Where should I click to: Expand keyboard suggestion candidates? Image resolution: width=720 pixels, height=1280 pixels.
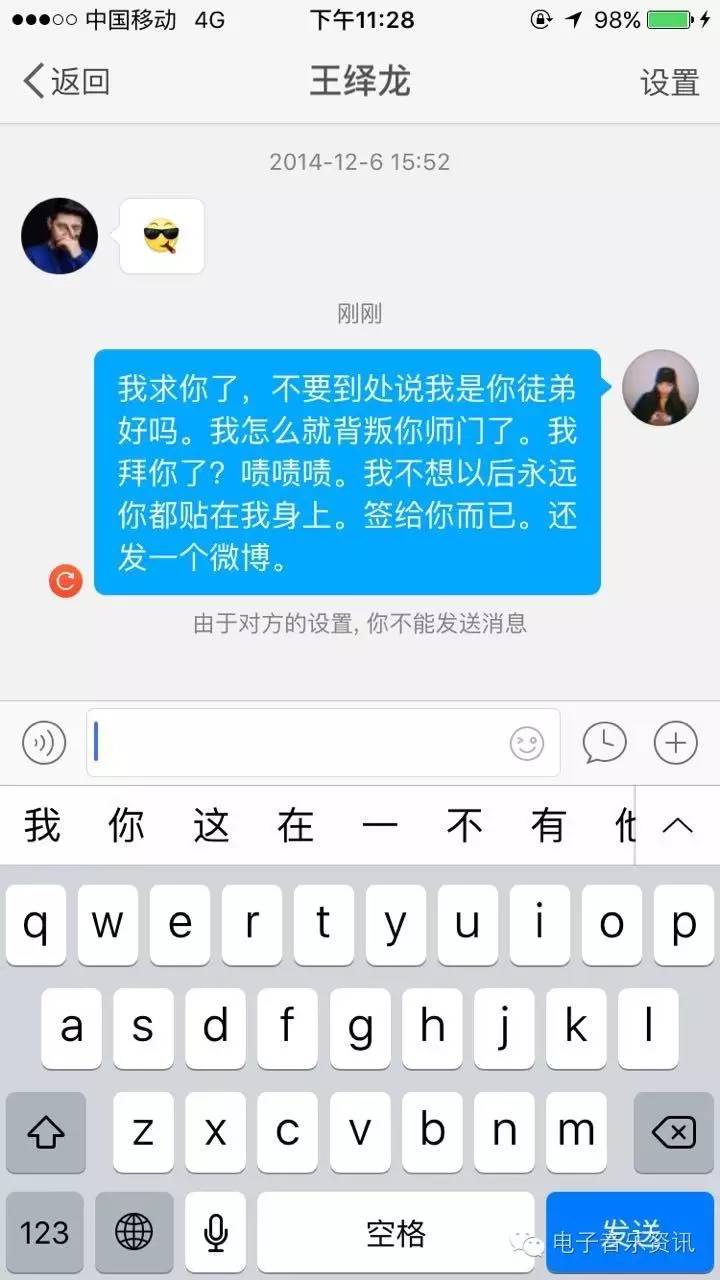(678, 826)
